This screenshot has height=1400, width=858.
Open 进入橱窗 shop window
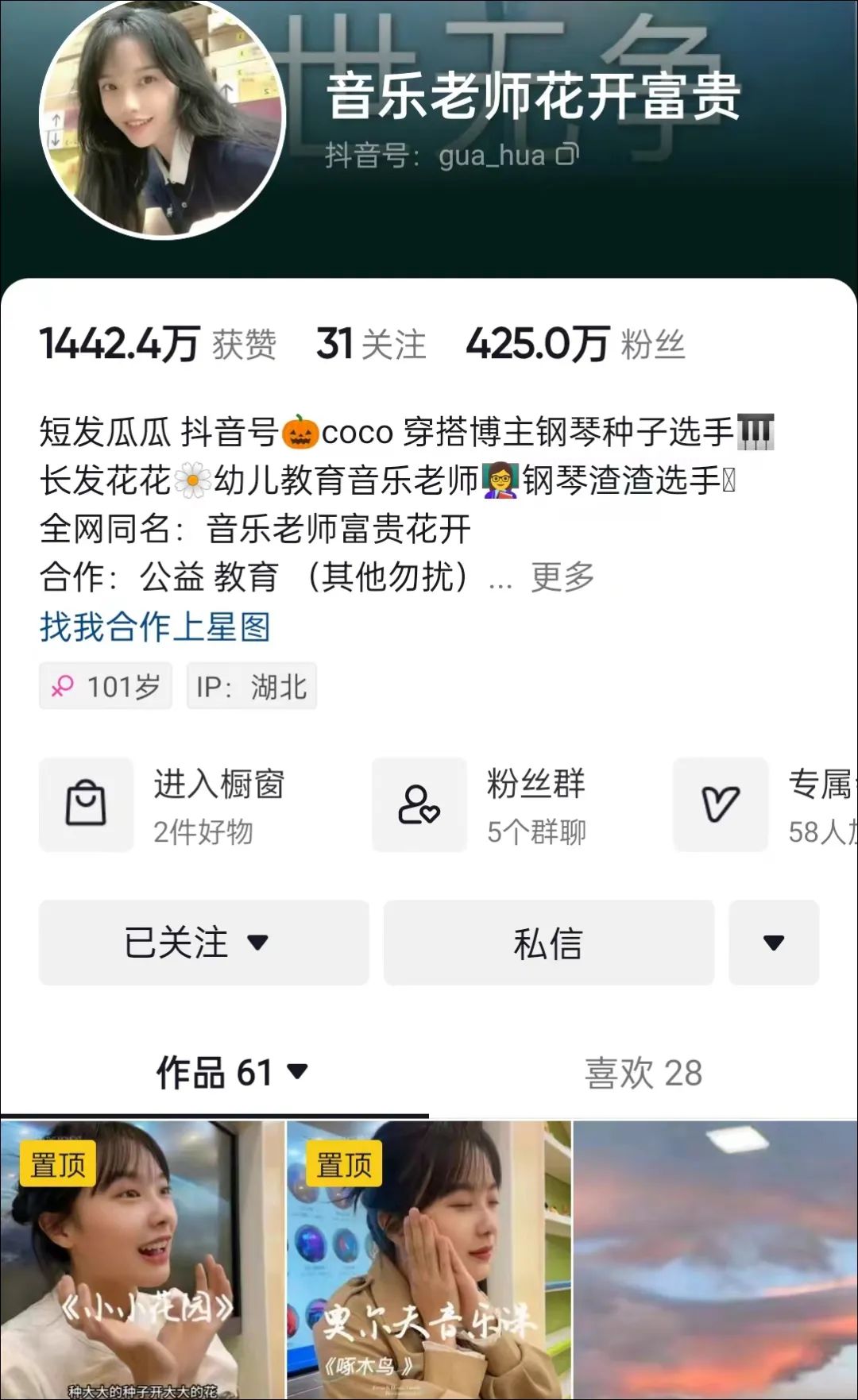tap(164, 805)
